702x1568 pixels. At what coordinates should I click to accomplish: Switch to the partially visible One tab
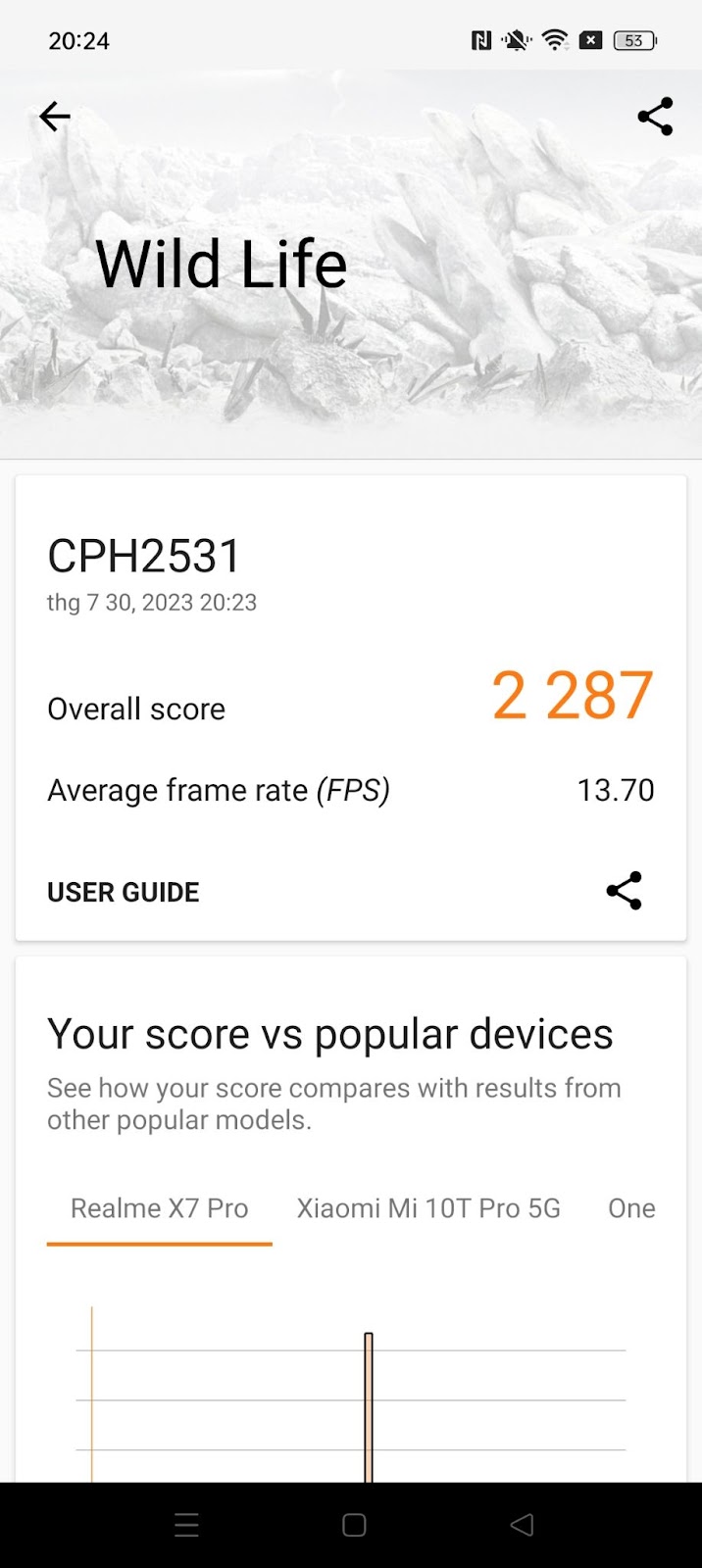click(631, 1208)
